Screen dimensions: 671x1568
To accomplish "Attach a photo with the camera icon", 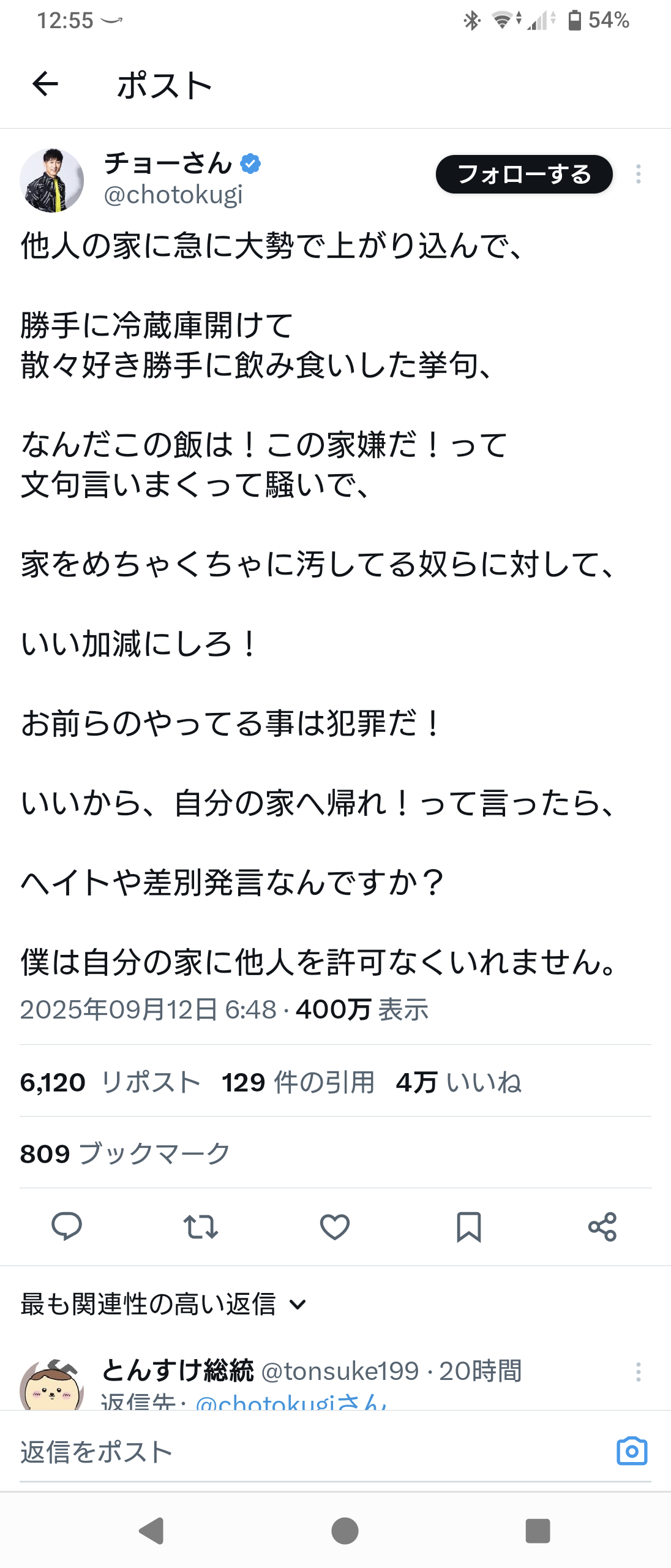I will [632, 1451].
